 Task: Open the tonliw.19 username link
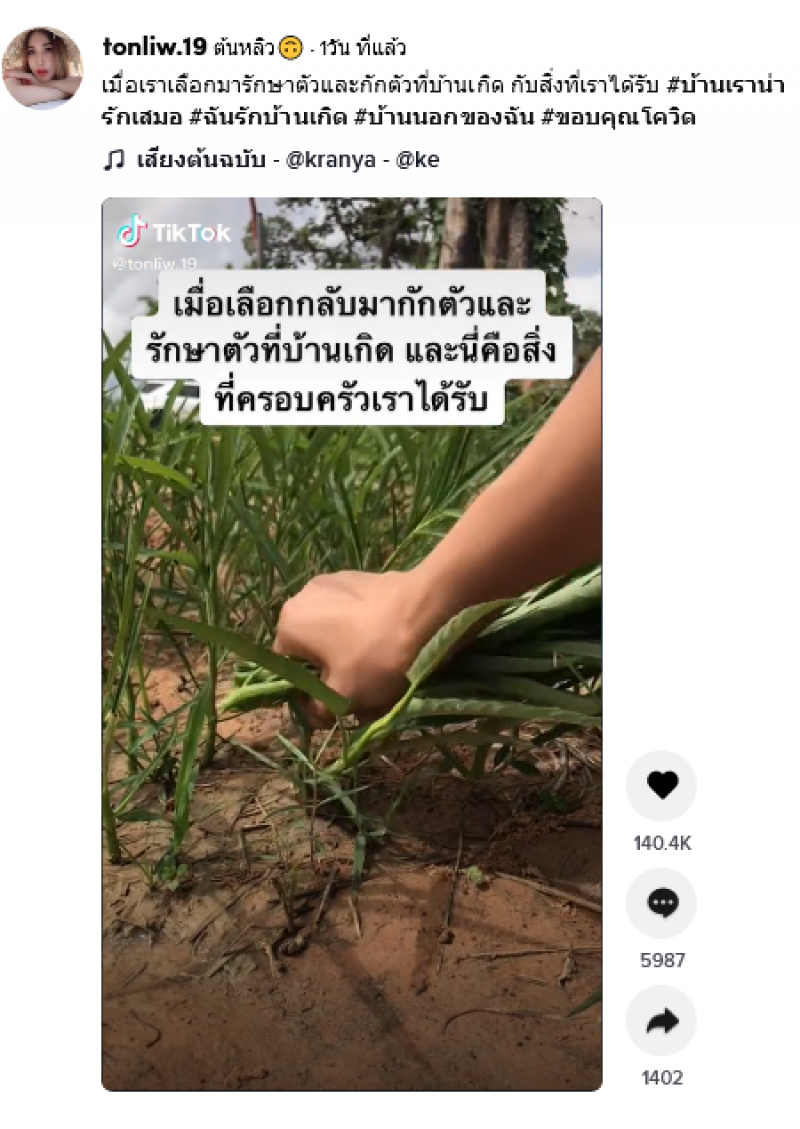[x=154, y=47]
